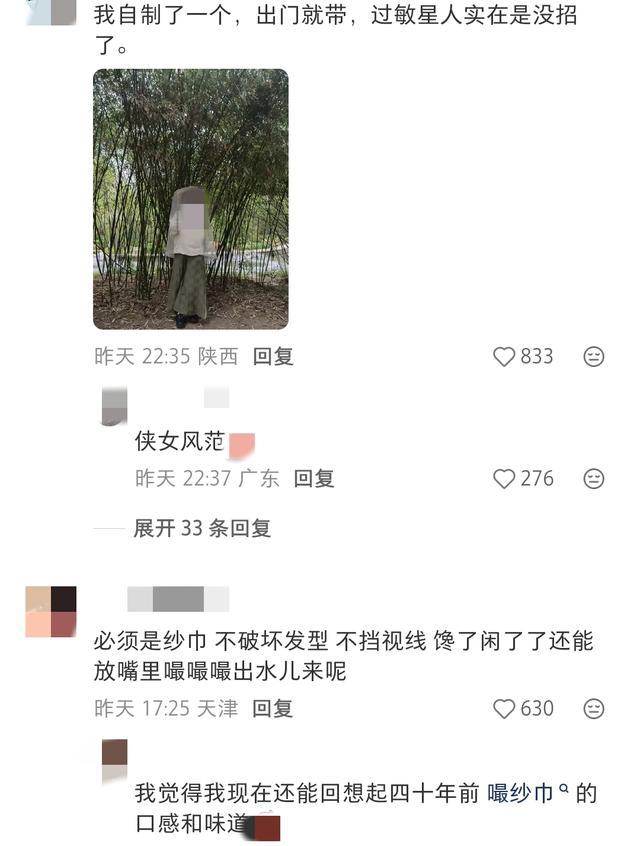Expand the 33 hidden replies
Screen dimensions: 640x846
coord(201,528)
